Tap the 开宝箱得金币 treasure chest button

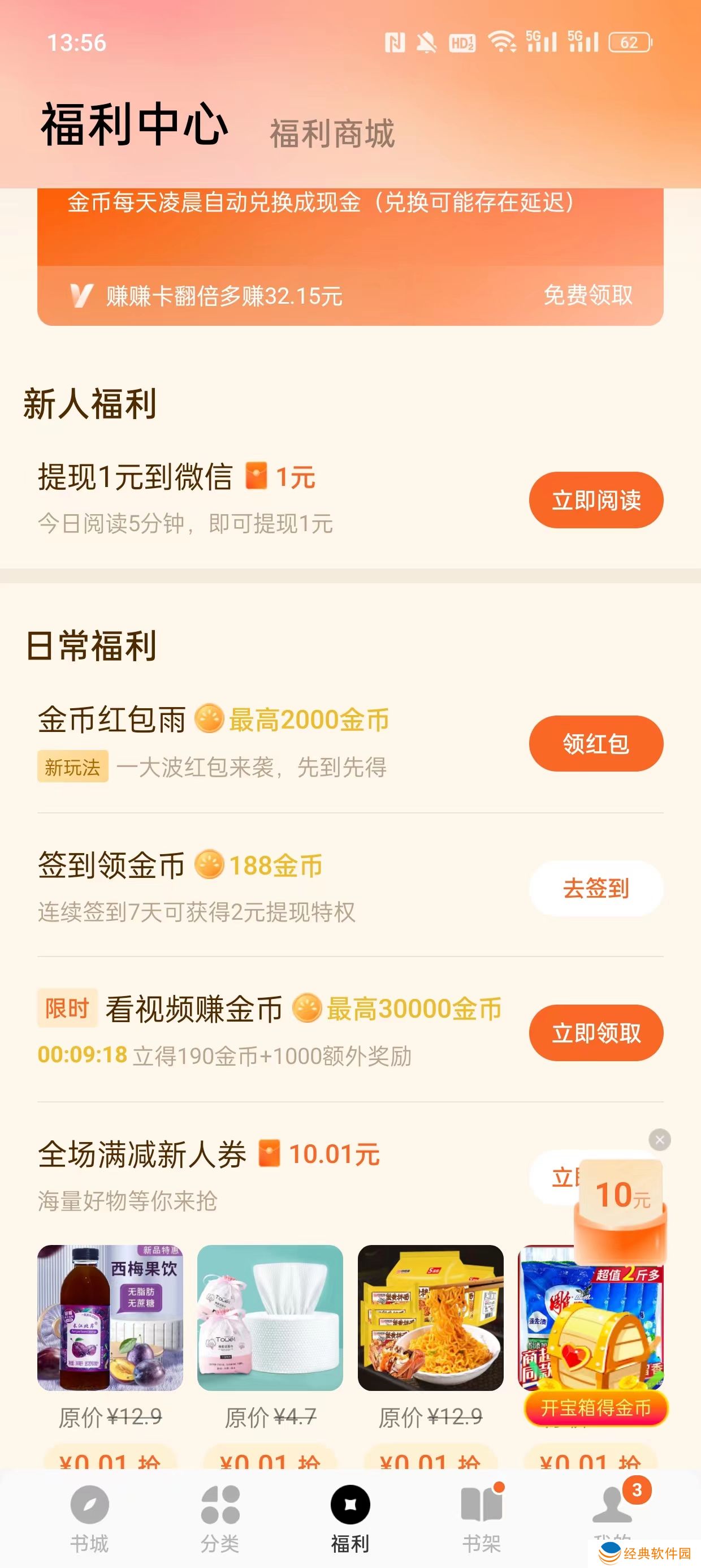tap(597, 1406)
